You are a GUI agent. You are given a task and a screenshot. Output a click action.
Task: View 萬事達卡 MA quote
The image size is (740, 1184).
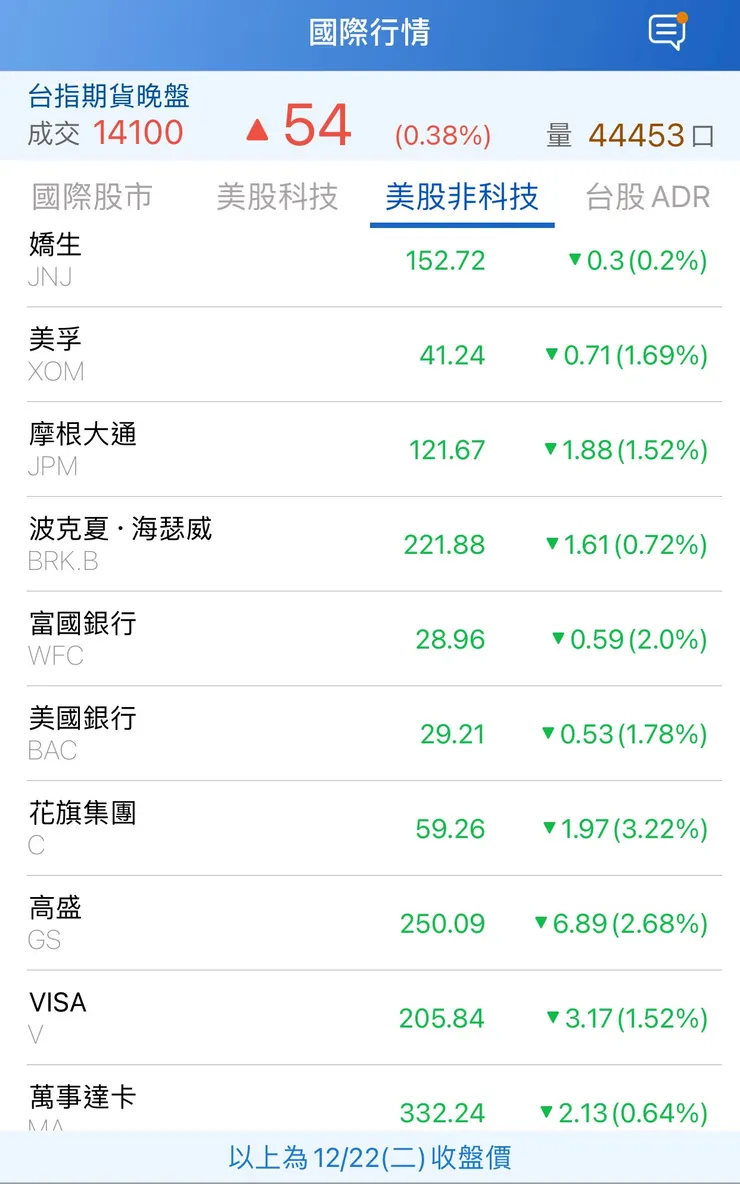pos(370,1106)
